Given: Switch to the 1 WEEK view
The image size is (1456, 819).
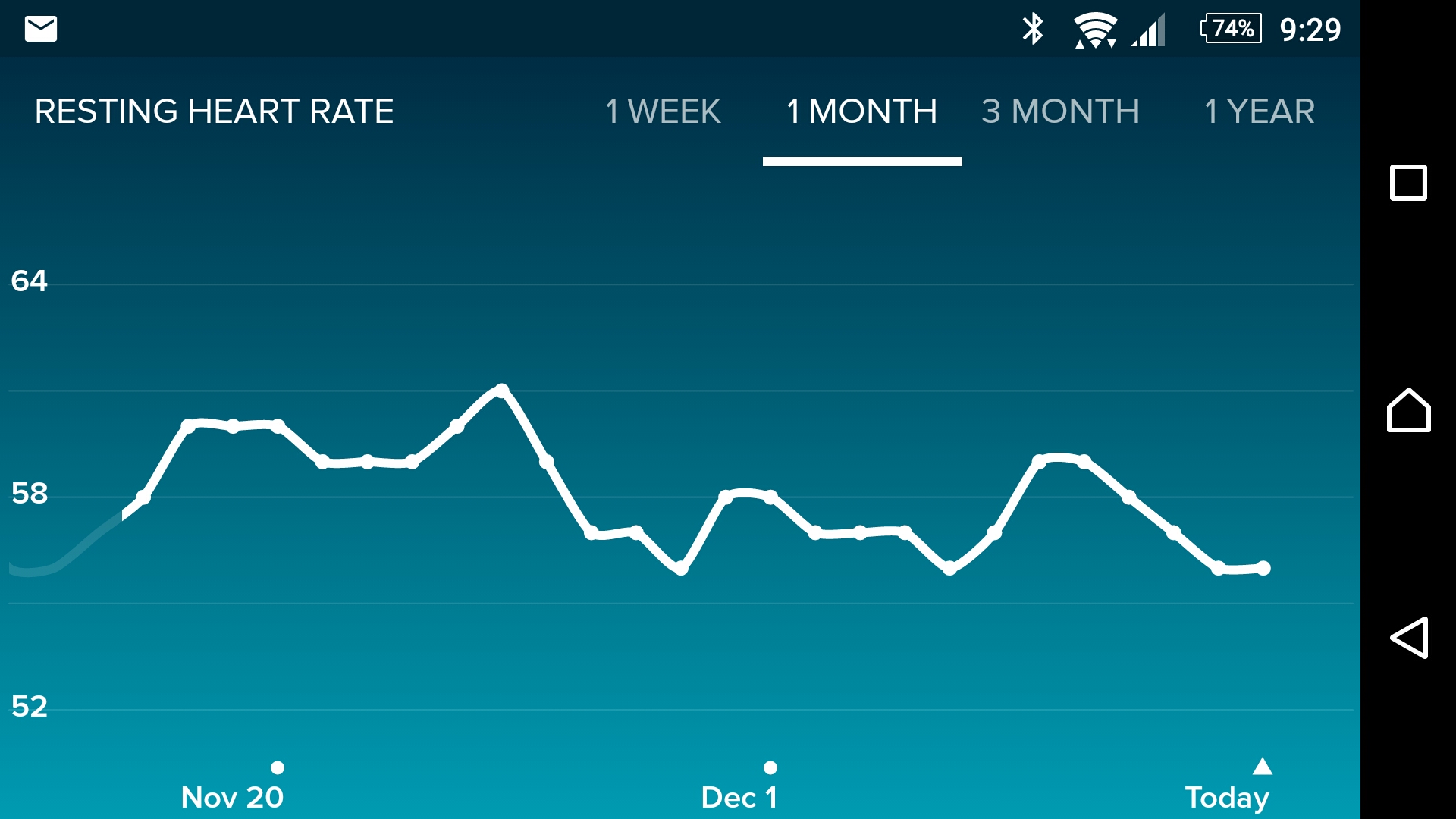Looking at the screenshot, I should [x=663, y=111].
